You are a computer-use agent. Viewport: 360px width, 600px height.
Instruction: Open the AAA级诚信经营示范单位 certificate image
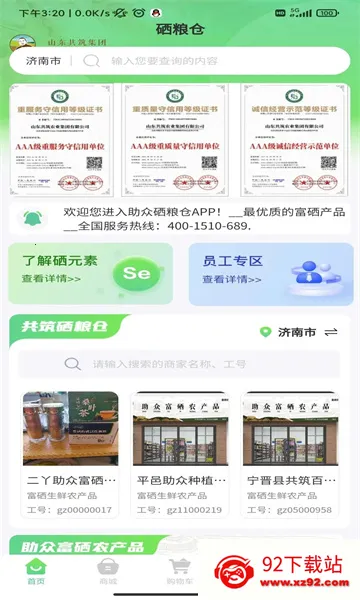(295, 140)
